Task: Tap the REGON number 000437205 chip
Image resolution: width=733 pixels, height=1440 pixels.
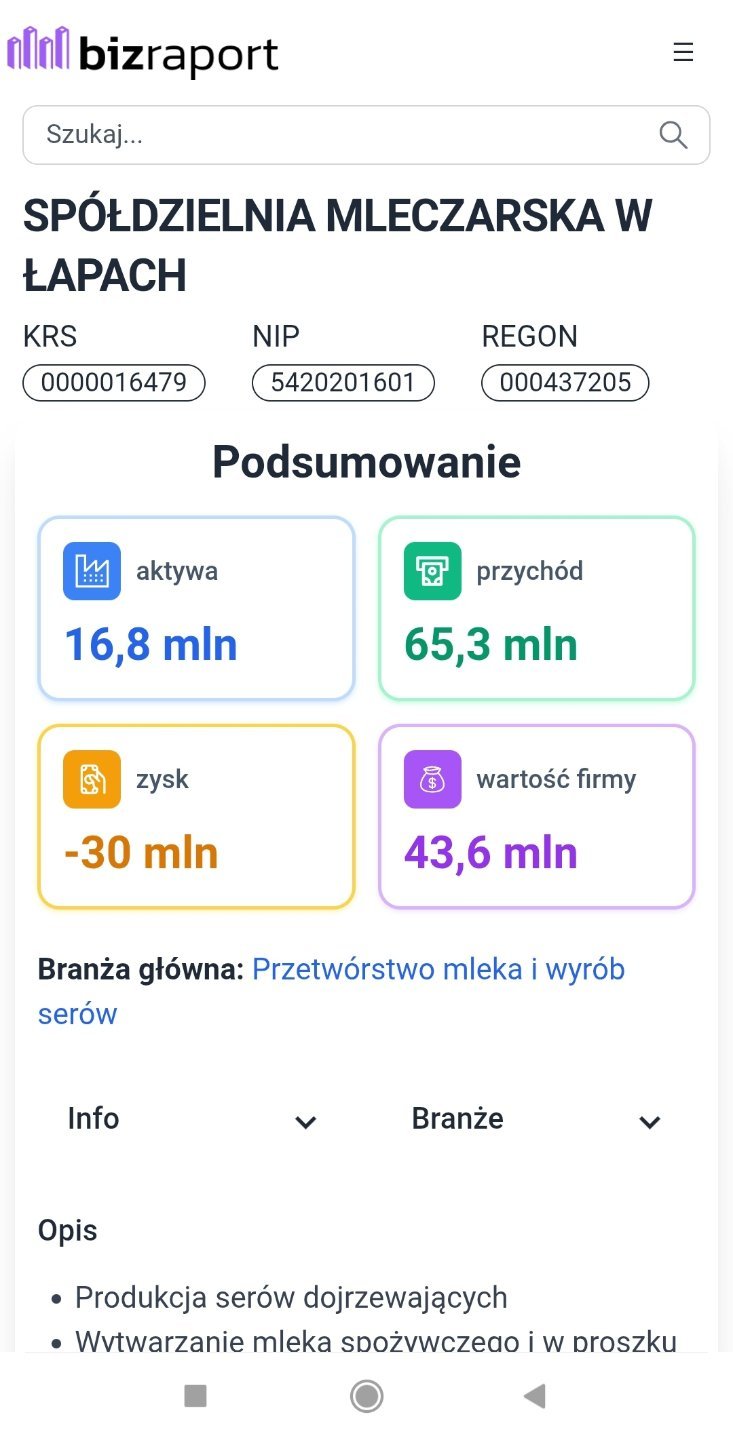Action: (x=565, y=383)
